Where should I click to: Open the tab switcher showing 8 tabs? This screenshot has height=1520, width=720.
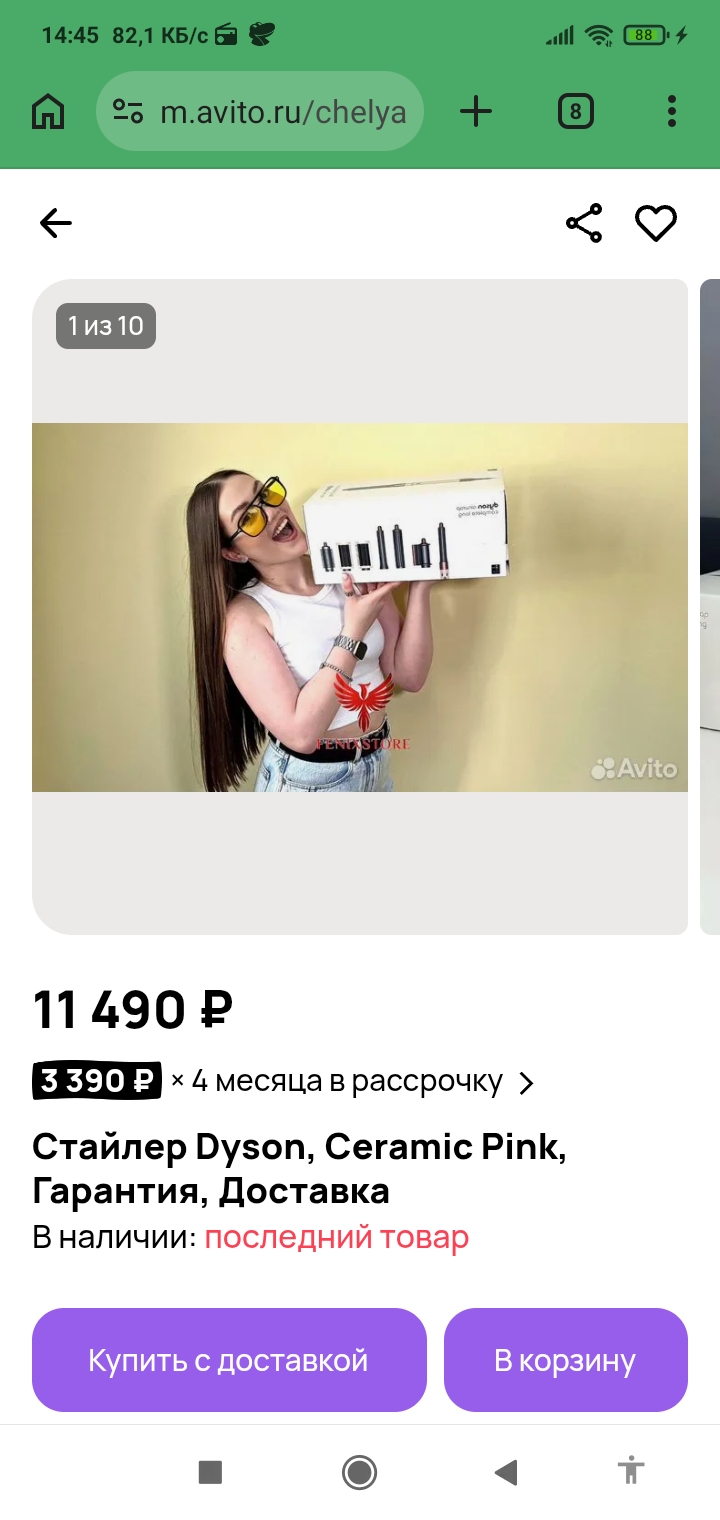(575, 112)
